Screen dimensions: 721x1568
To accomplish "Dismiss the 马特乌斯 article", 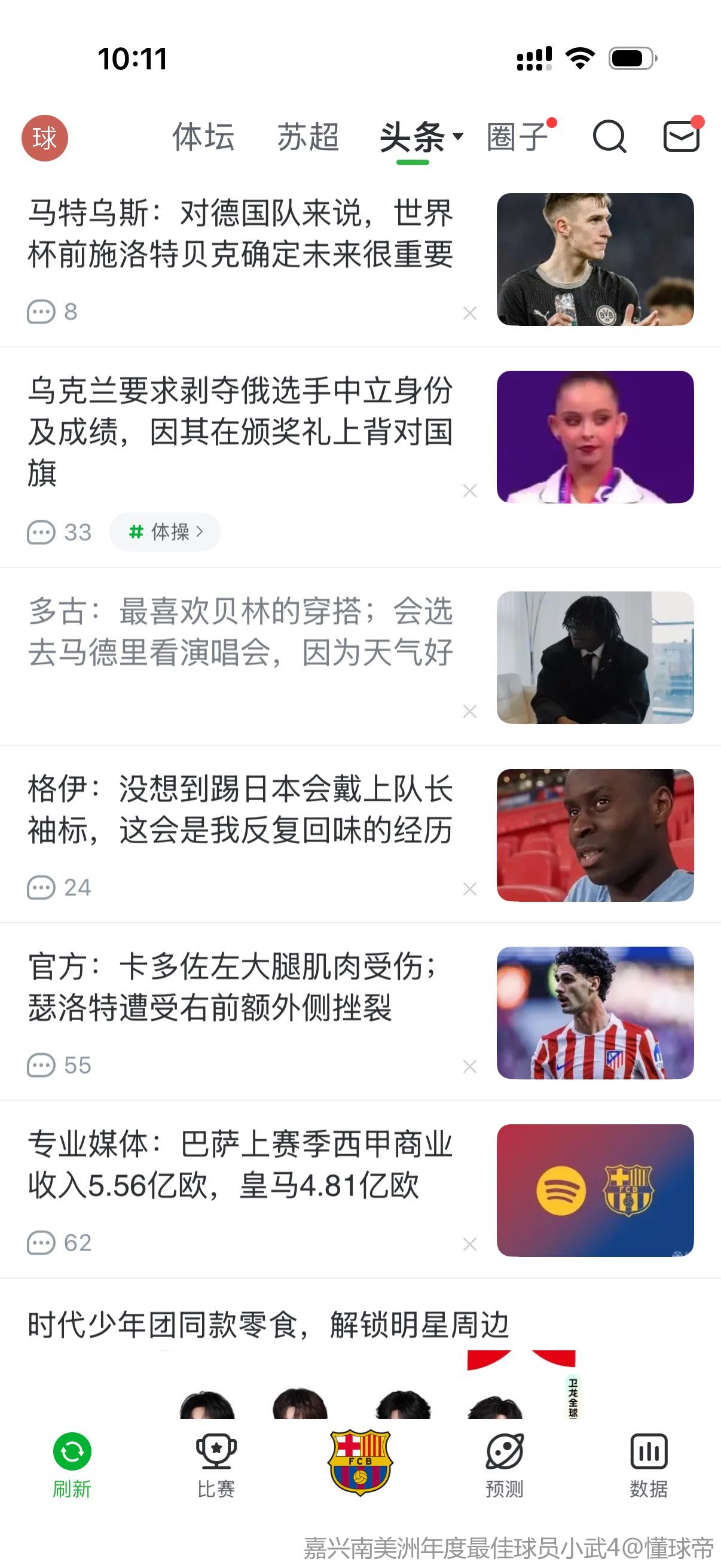I will 470,313.
